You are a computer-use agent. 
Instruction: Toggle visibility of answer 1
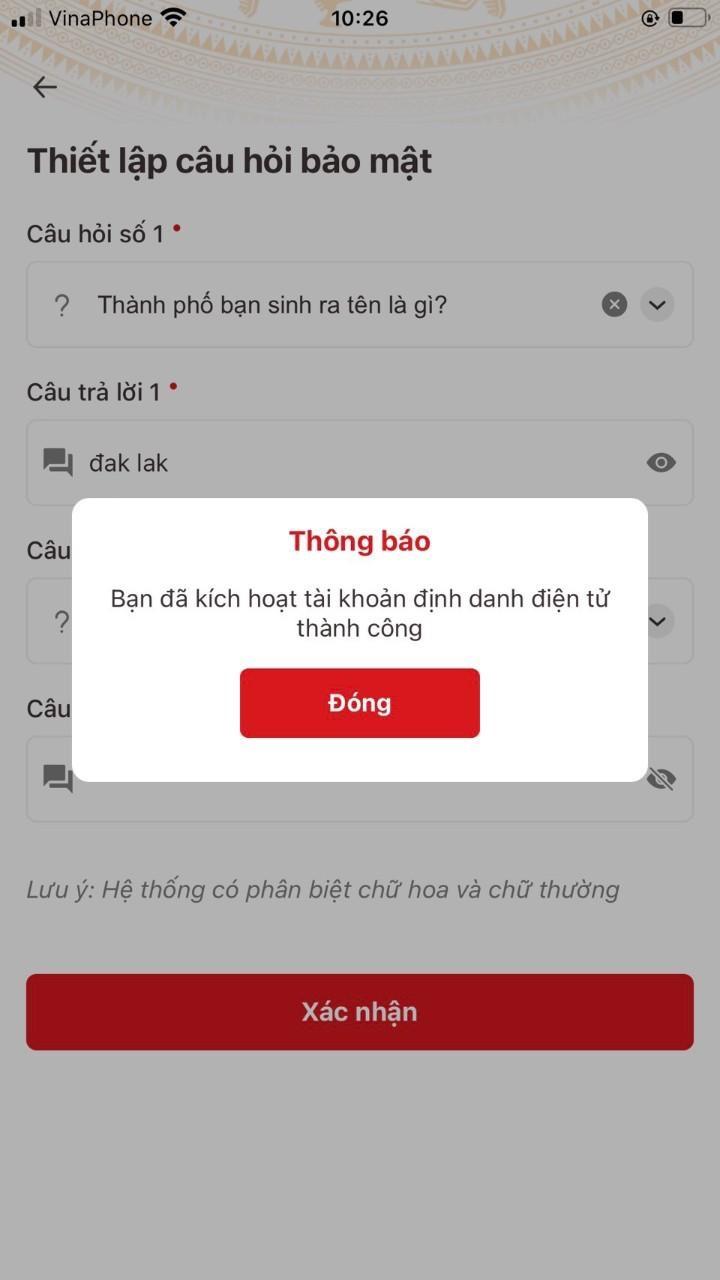(661, 462)
